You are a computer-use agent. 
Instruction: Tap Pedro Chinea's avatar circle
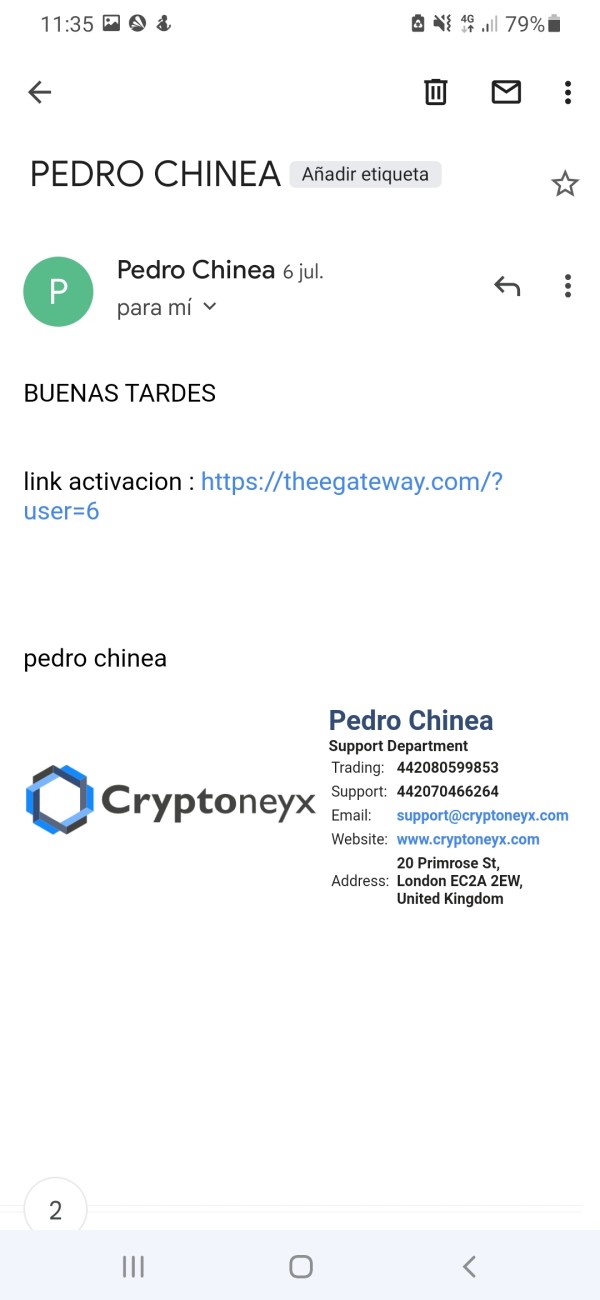(58, 291)
